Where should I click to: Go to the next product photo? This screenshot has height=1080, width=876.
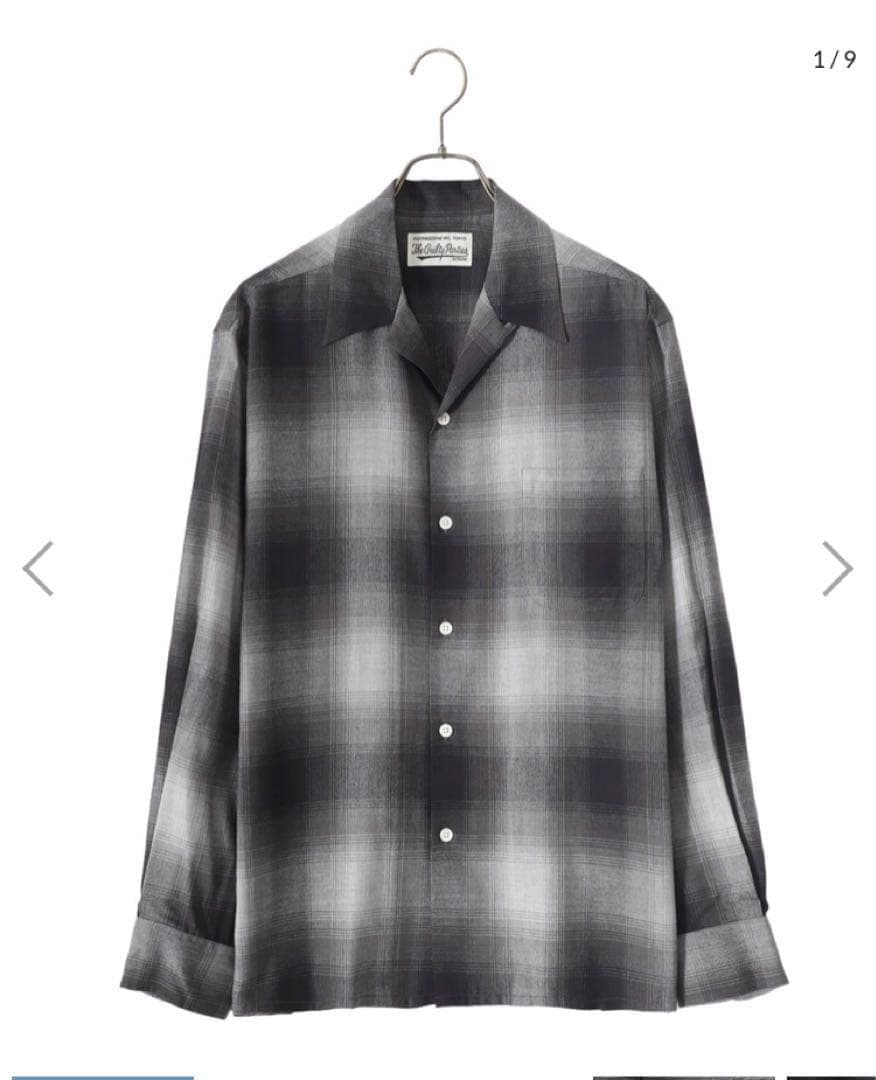tap(837, 569)
